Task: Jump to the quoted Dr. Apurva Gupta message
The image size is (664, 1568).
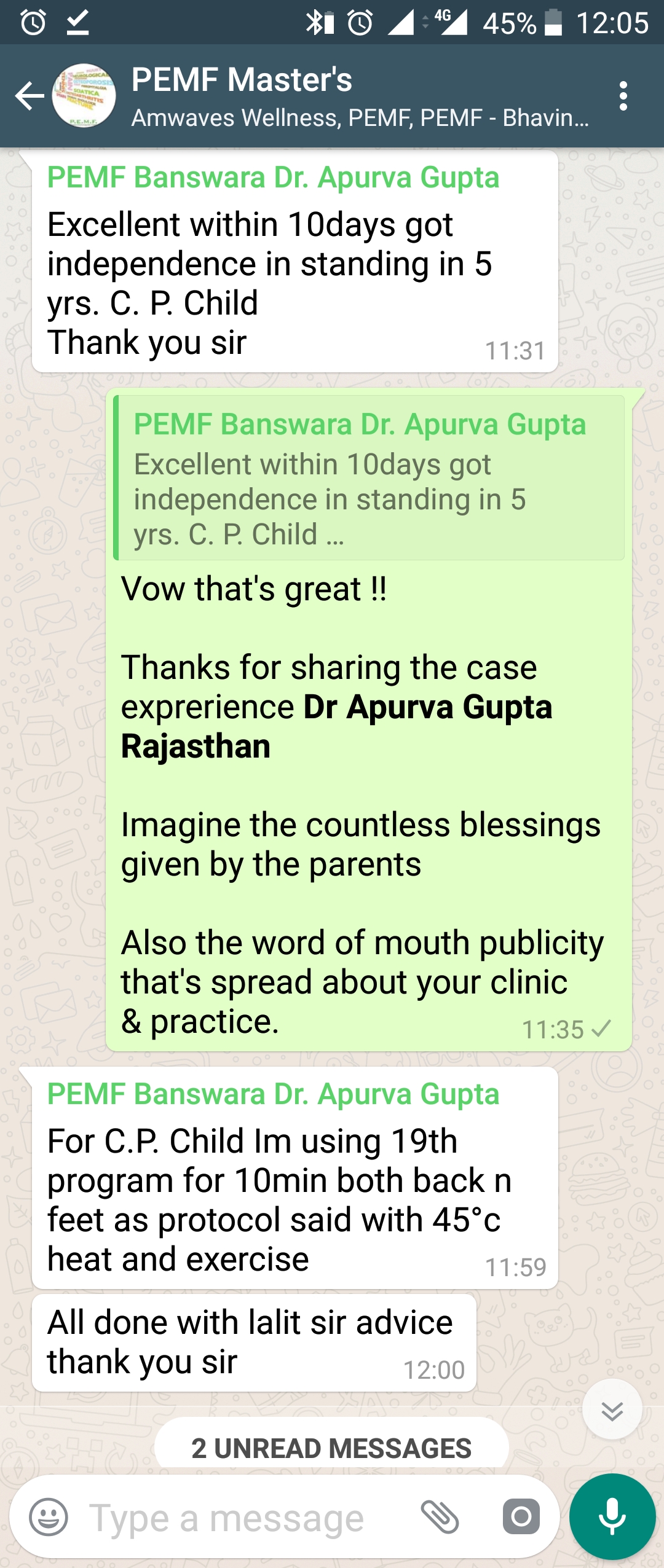Action: (369, 478)
